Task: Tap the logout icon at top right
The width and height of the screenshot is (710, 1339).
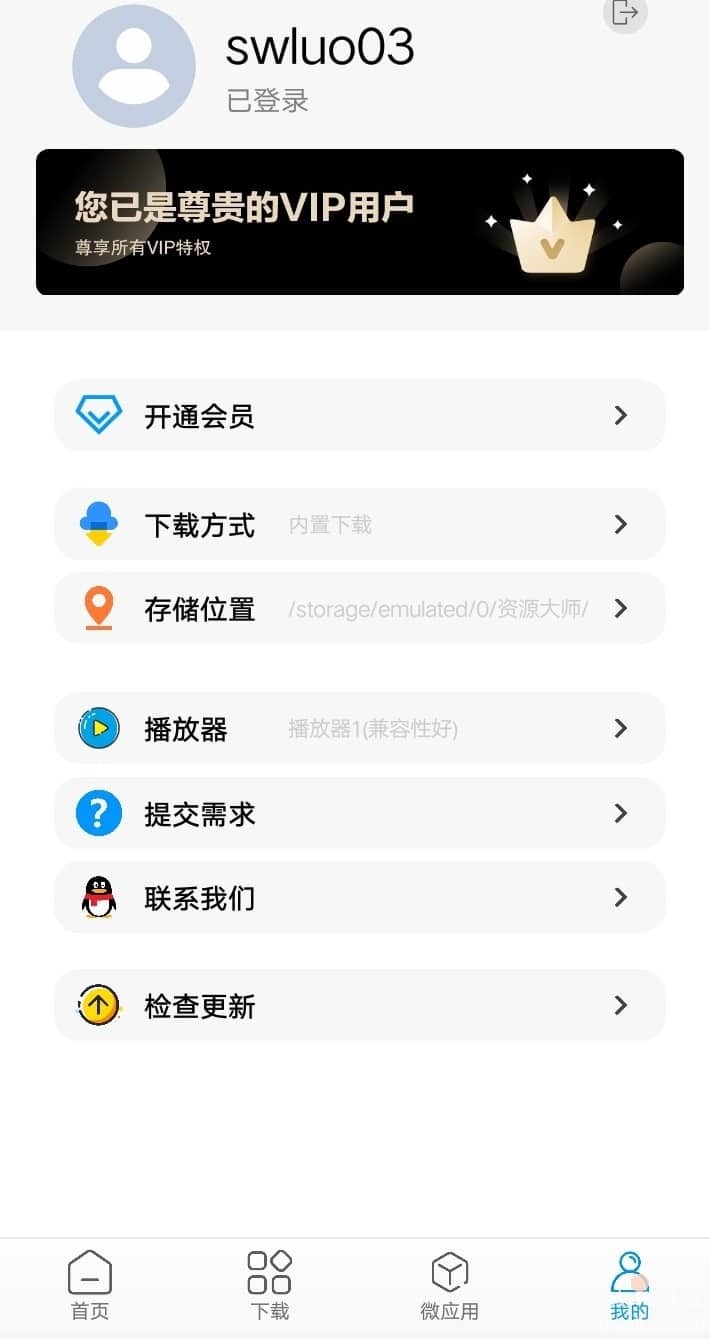Action: 625,13
